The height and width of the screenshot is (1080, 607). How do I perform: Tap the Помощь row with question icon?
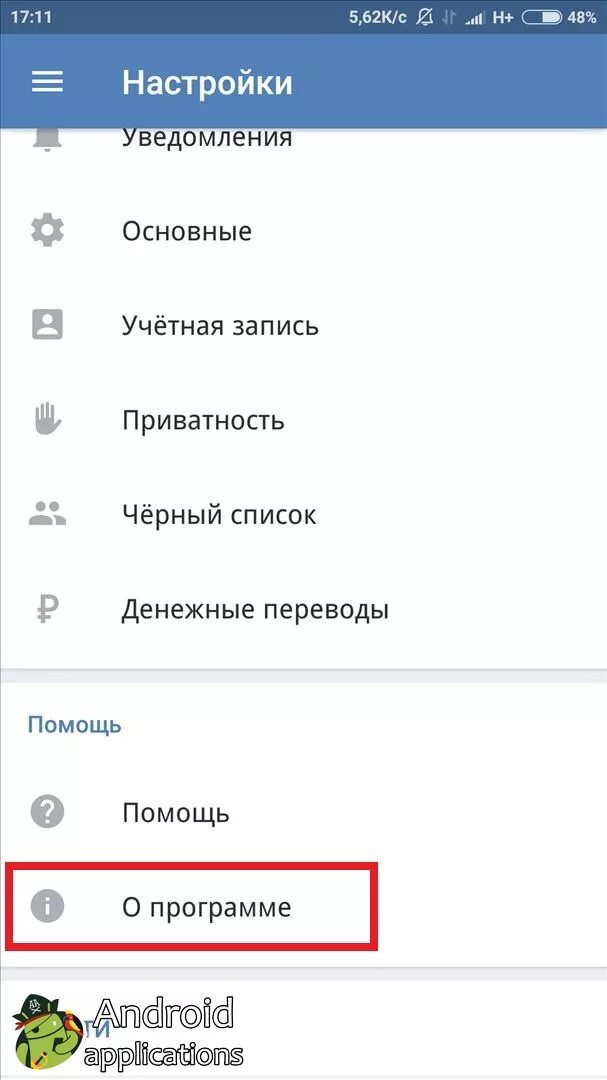pos(176,813)
